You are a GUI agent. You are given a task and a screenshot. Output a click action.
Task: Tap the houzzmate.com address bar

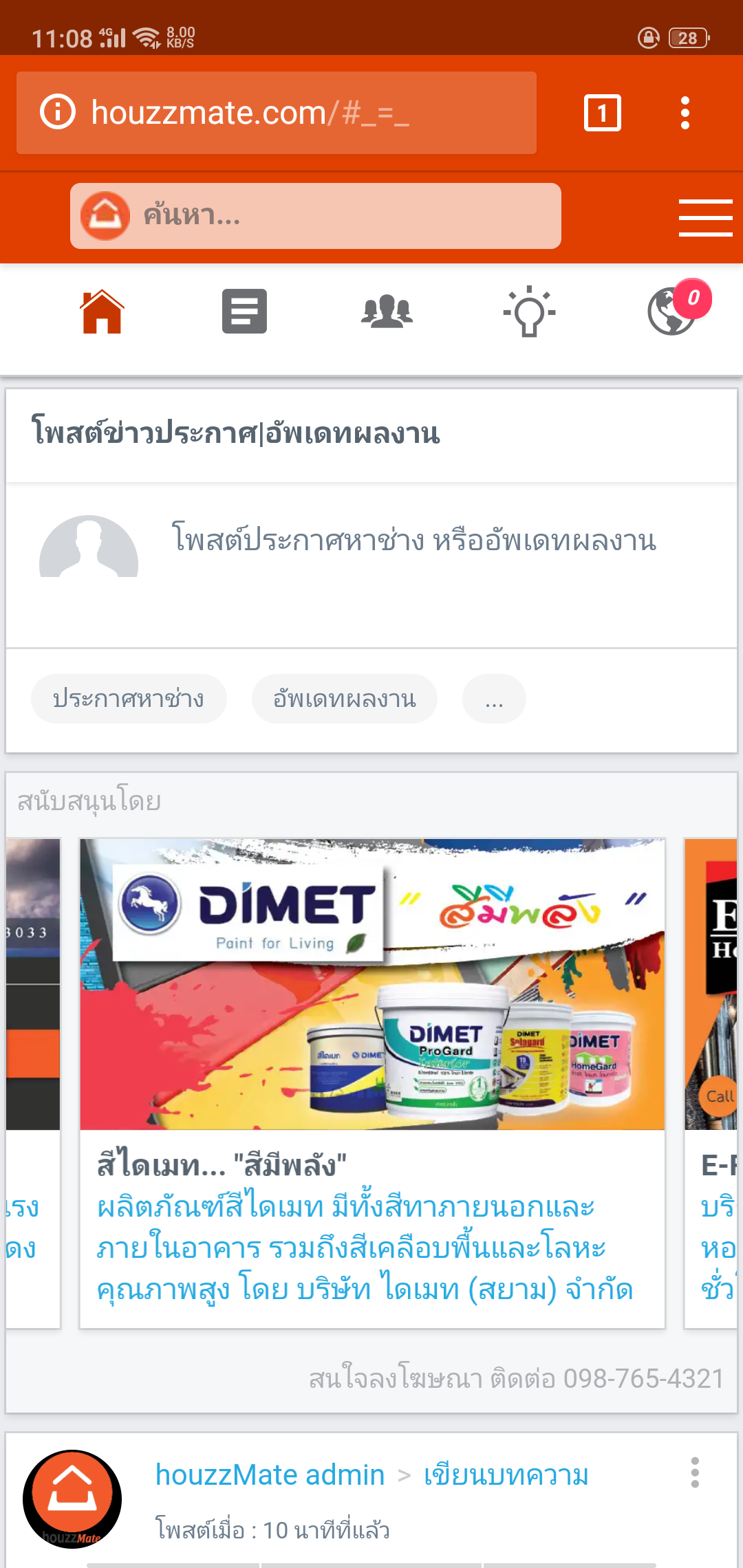277,113
